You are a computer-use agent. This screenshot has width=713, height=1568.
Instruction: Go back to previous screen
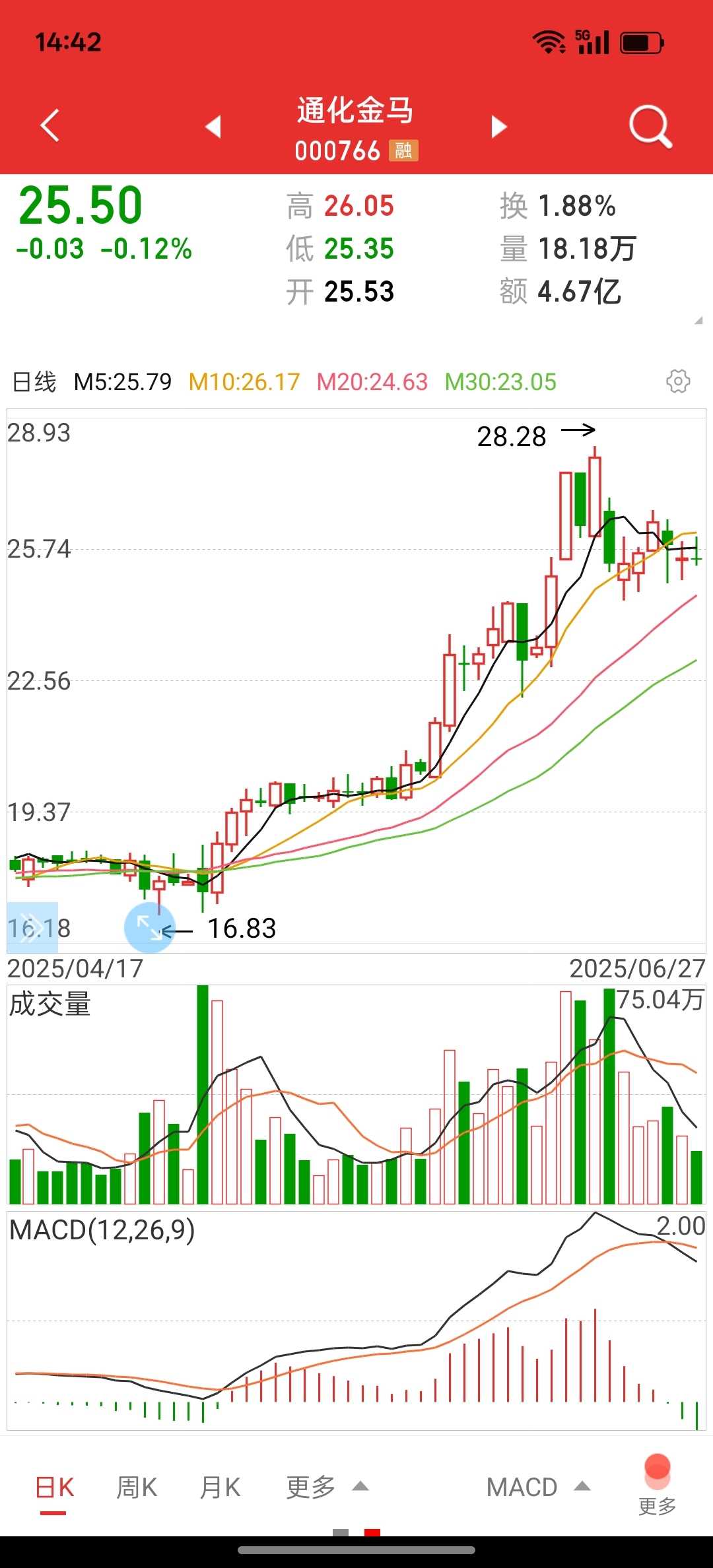(x=50, y=125)
